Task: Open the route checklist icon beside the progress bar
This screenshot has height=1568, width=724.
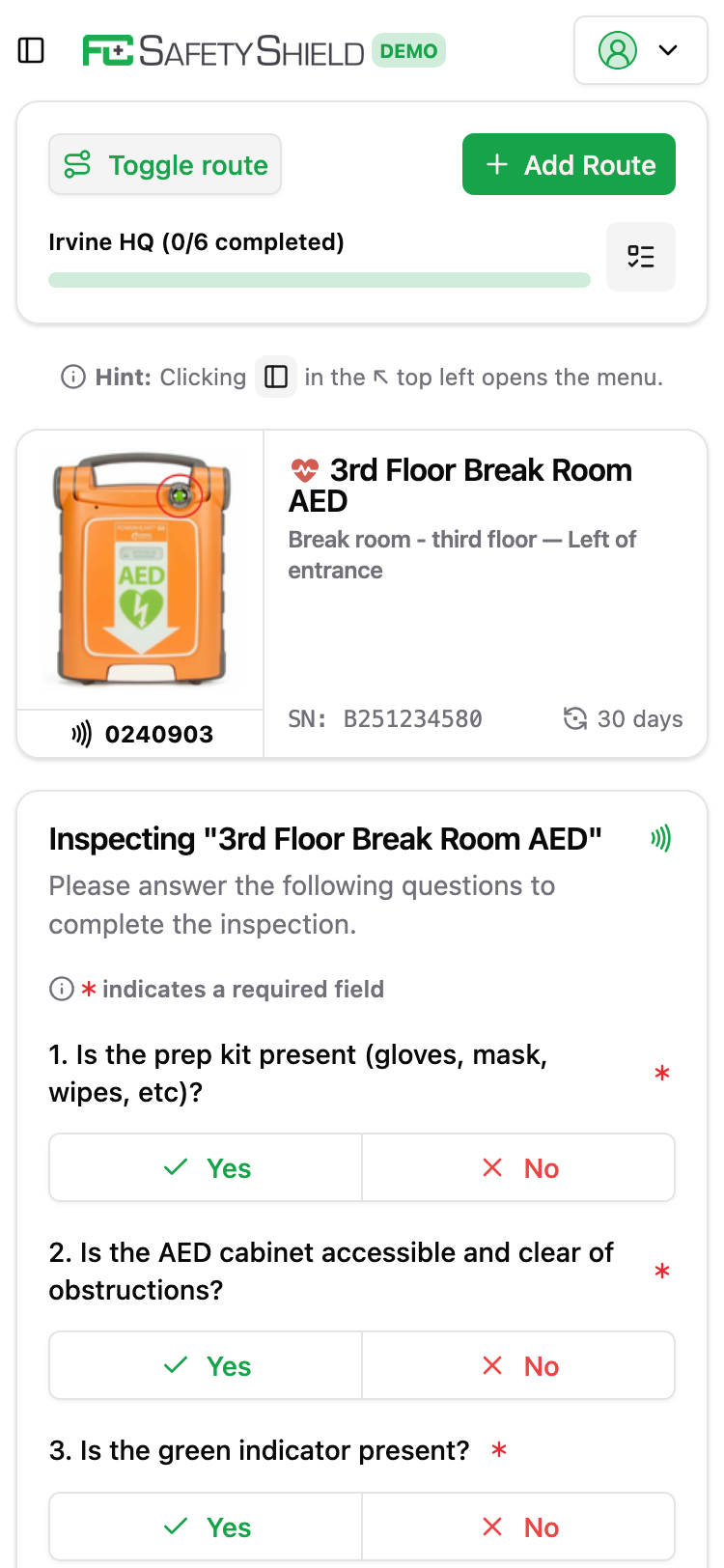Action: pos(640,257)
